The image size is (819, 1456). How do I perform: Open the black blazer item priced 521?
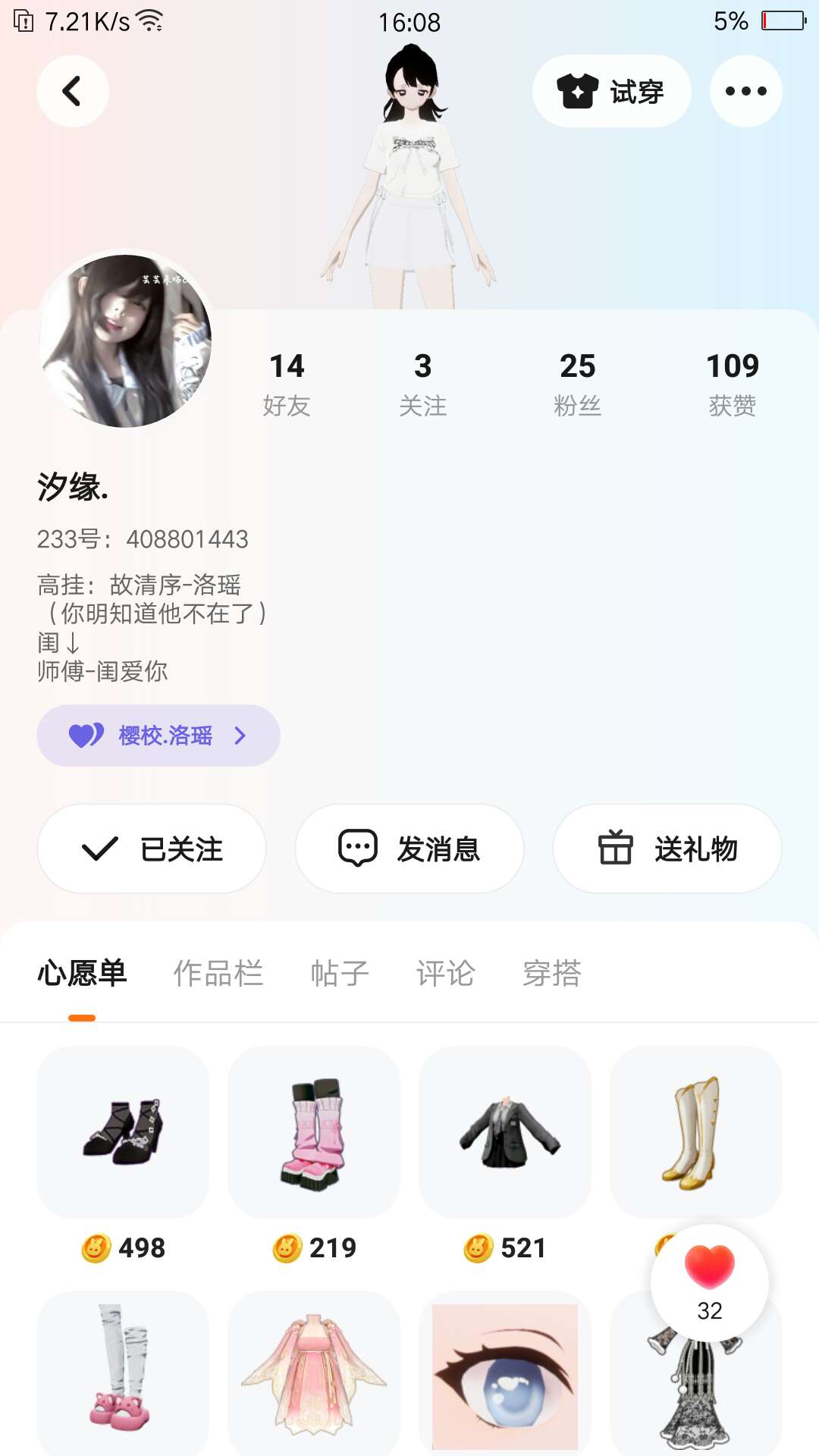[x=505, y=1132]
